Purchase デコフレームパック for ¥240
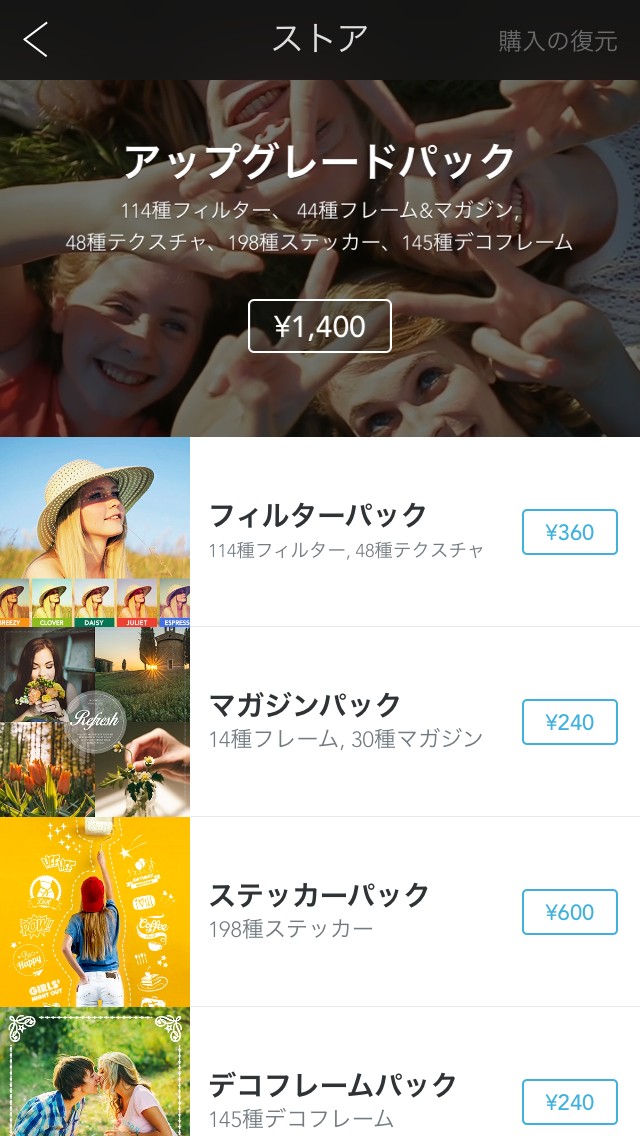Screen dimensions: 640x1136 569,1101
